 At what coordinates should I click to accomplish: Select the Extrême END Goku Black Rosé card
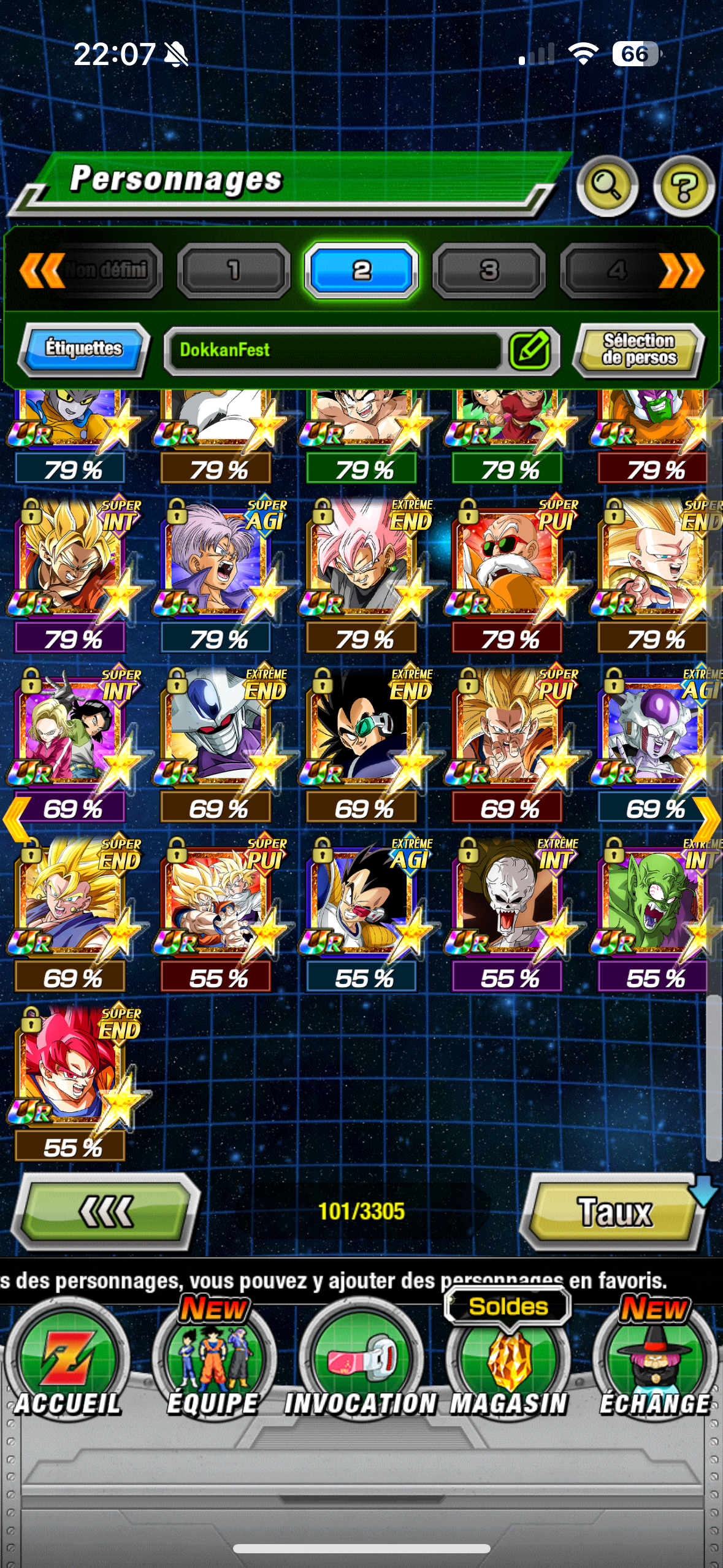click(x=362, y=558)
